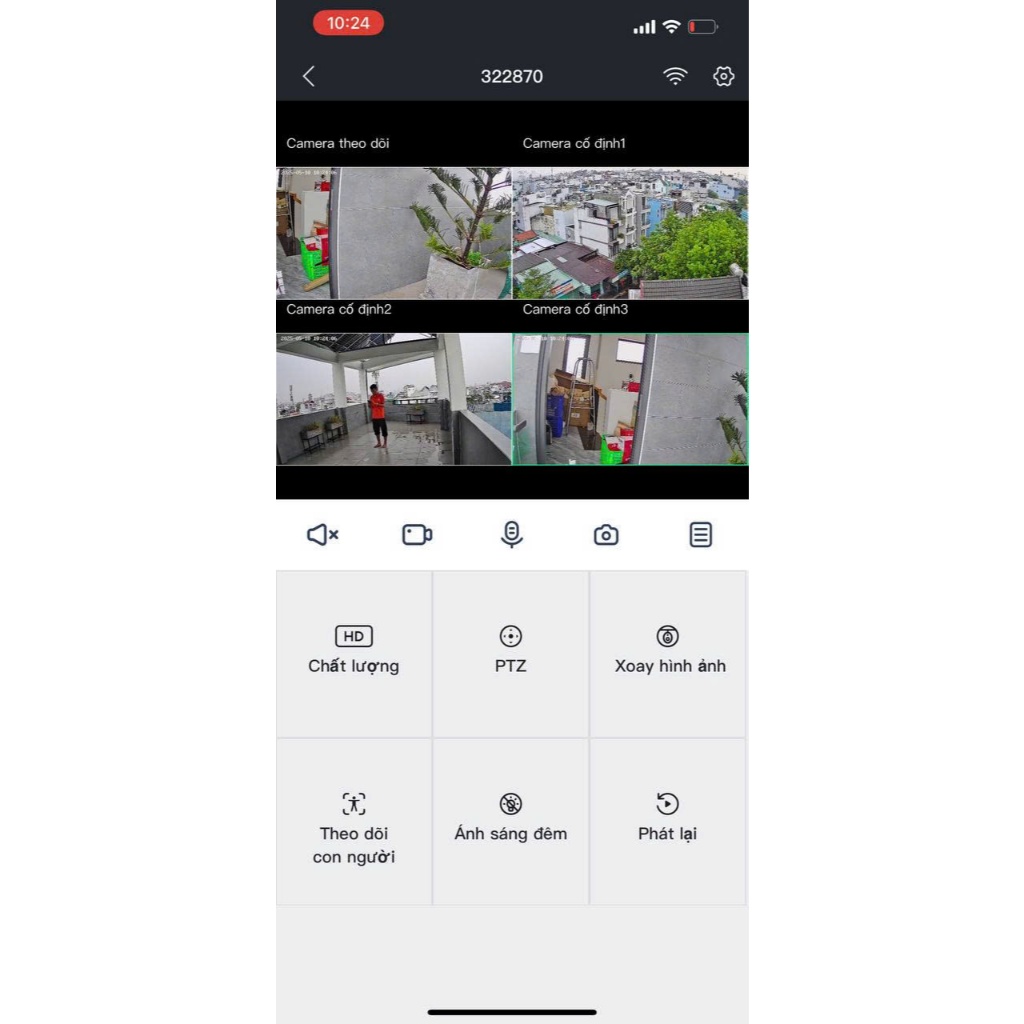The width and height of the screenshot is (1024, 1024).
Task: Select the Camera cố định2 video feed
Action: click(x=393, y=399)
